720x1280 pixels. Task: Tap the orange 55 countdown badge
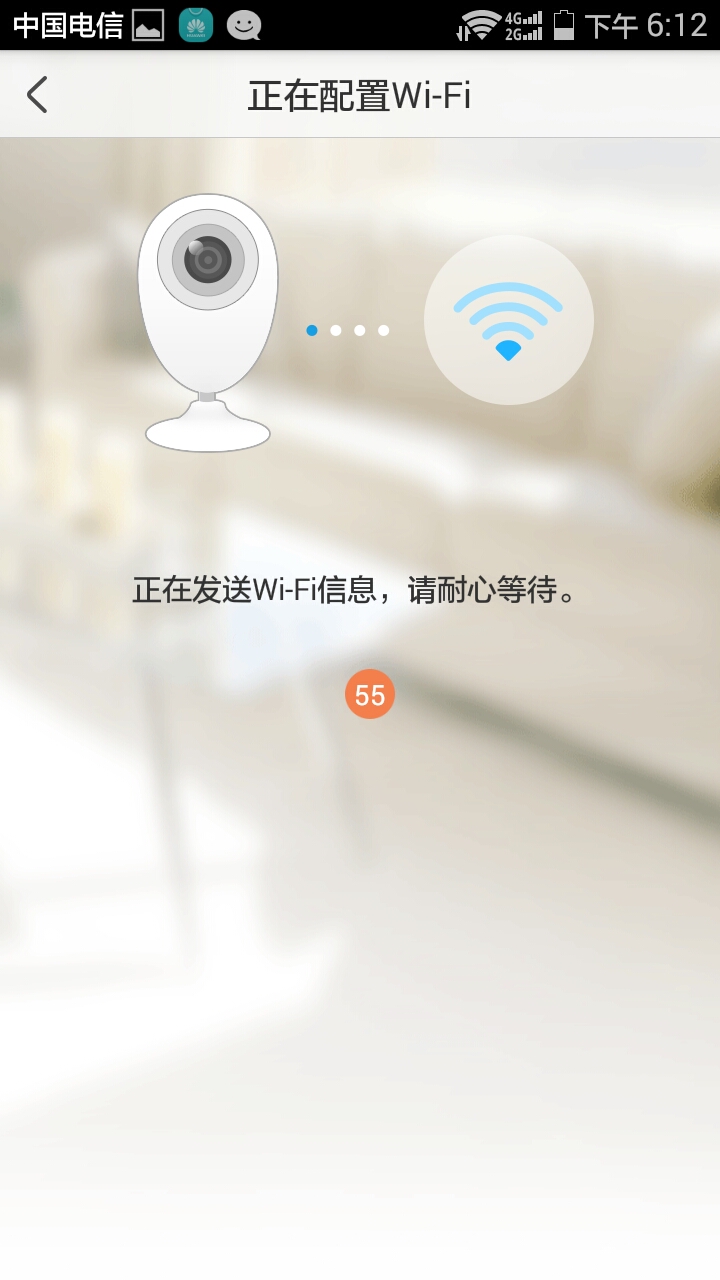369,693
